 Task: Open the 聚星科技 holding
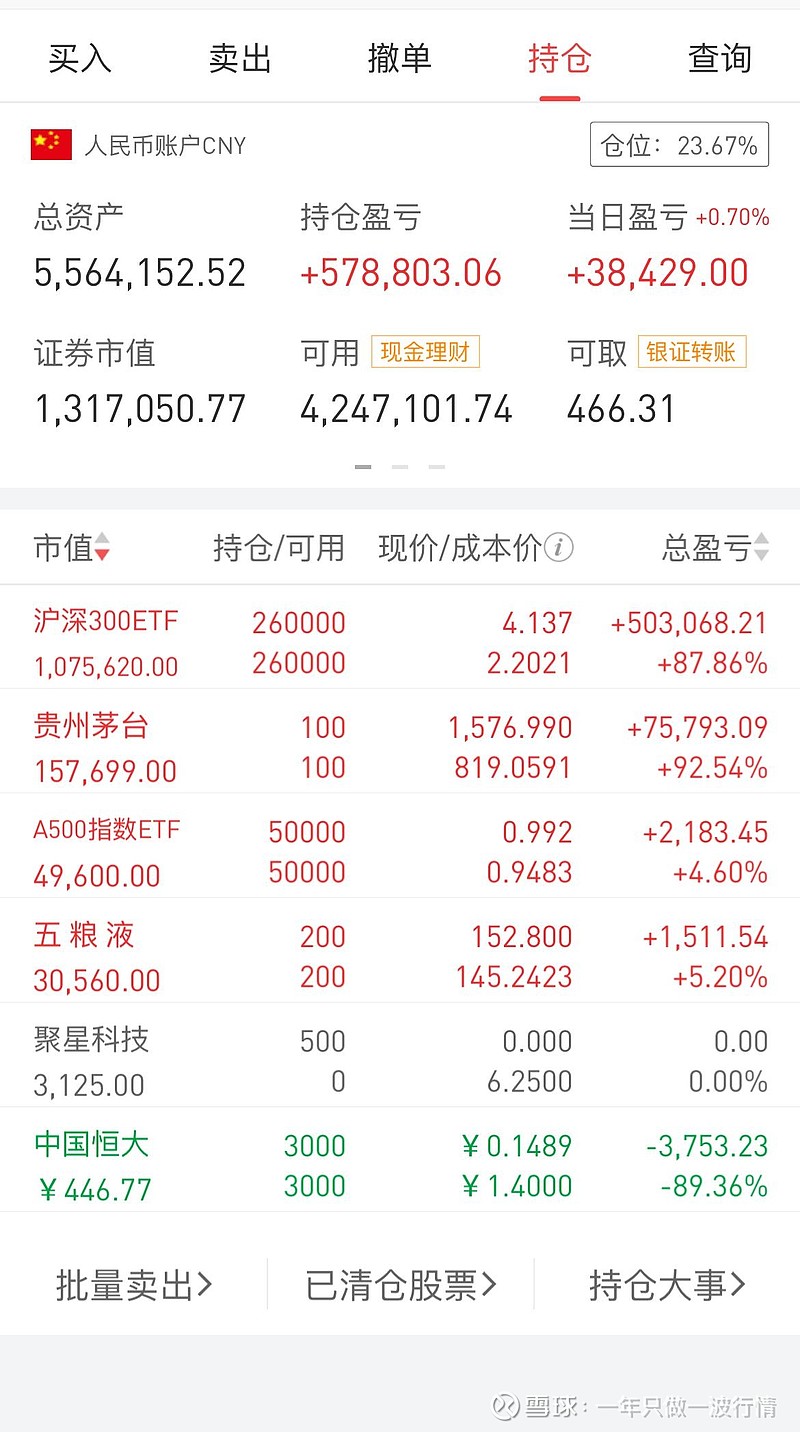pyautogui.click(x=400, y=1060)
